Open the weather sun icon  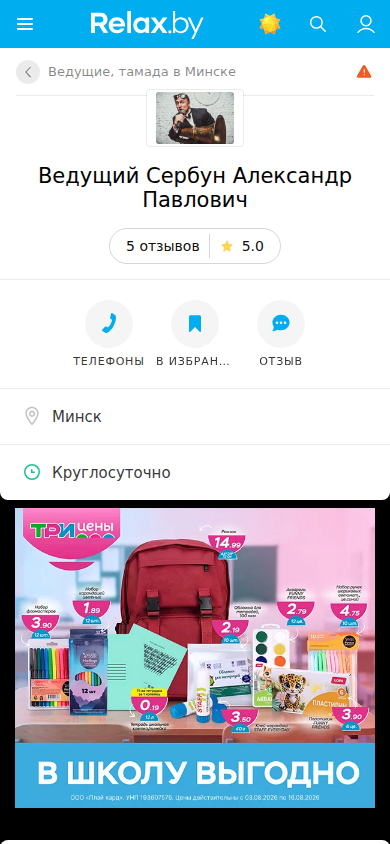(270, 24)
